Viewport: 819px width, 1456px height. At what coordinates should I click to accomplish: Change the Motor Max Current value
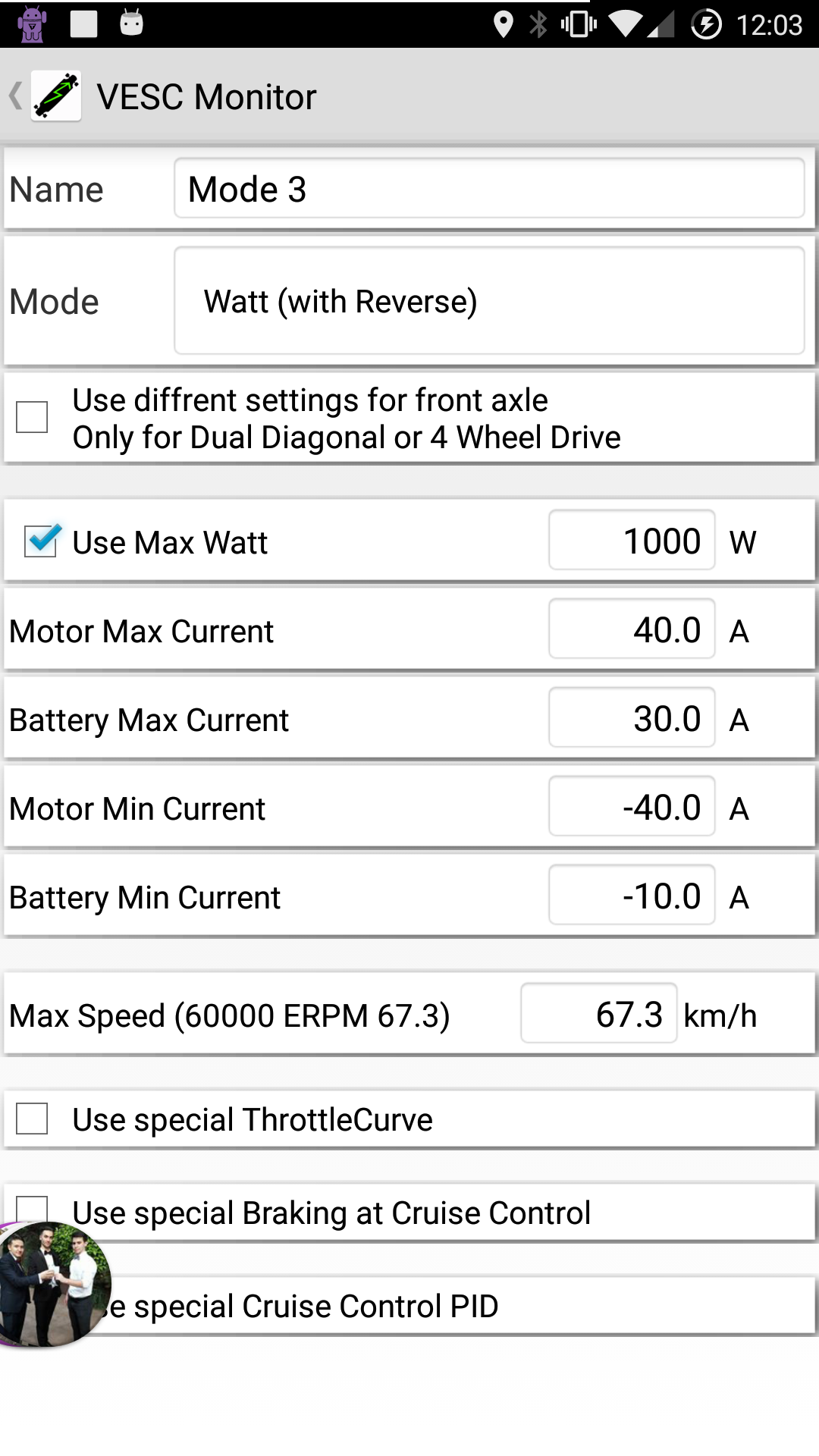pos(632,629)
